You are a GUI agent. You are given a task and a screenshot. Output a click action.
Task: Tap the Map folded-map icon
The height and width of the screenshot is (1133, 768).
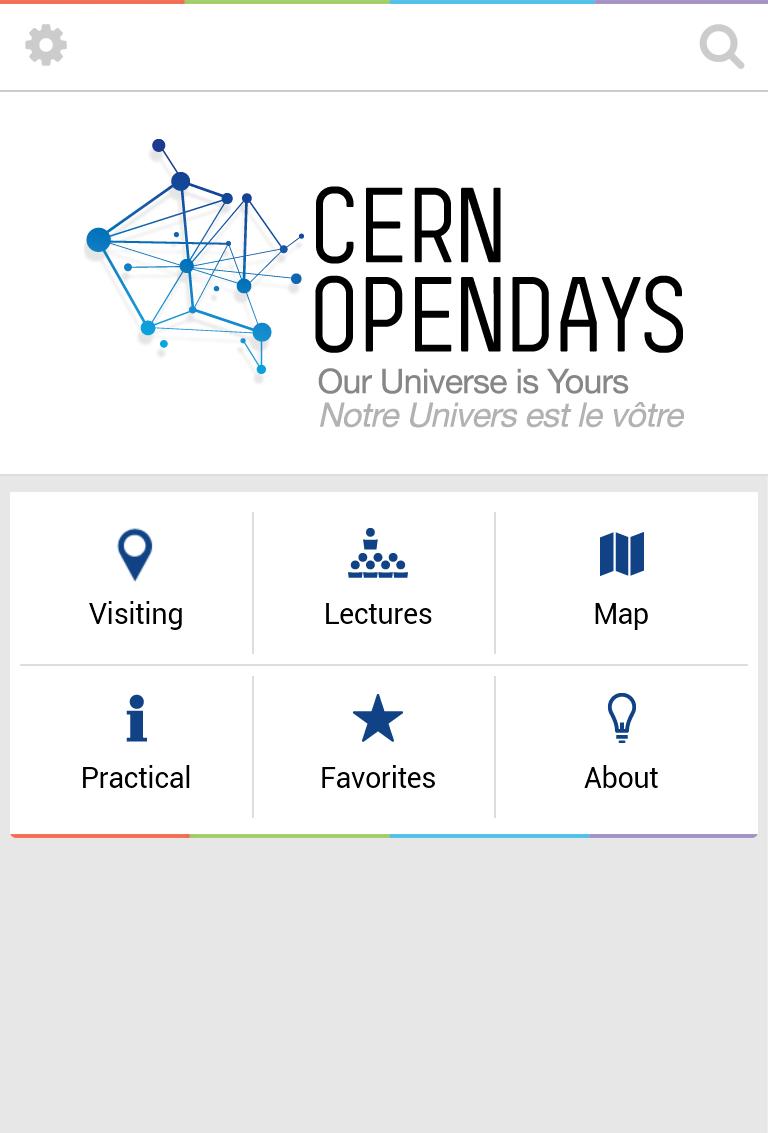[621, 553]
